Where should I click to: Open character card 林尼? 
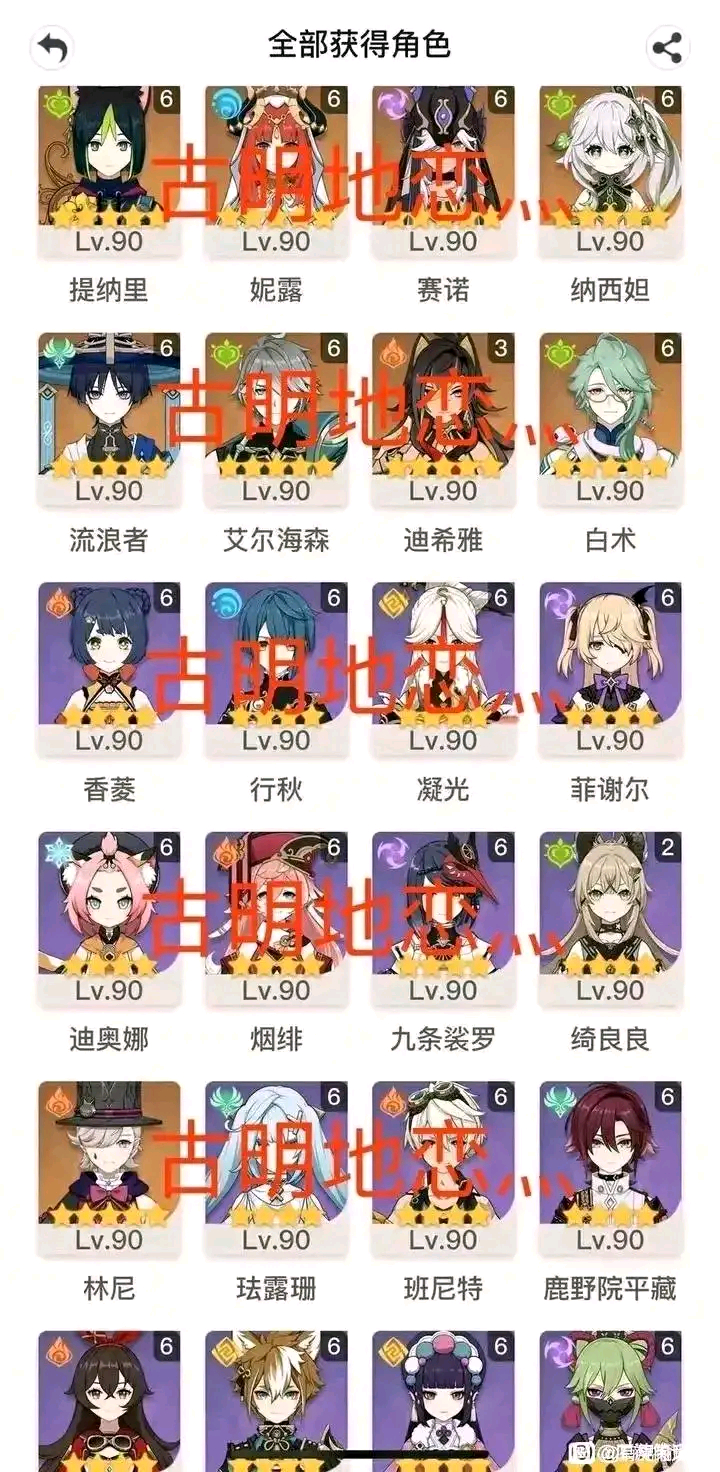109,1168
